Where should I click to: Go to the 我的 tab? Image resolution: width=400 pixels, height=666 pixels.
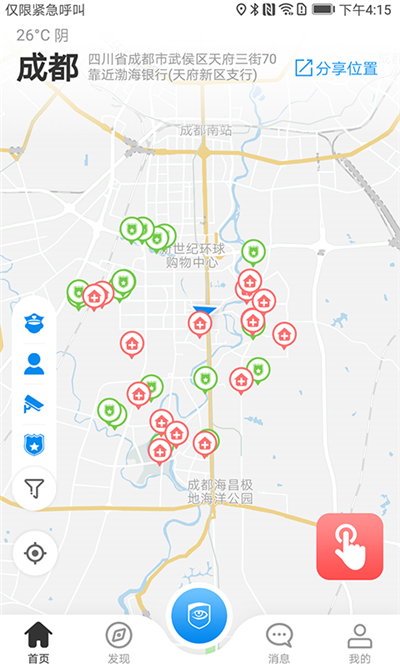click(359, 643)
